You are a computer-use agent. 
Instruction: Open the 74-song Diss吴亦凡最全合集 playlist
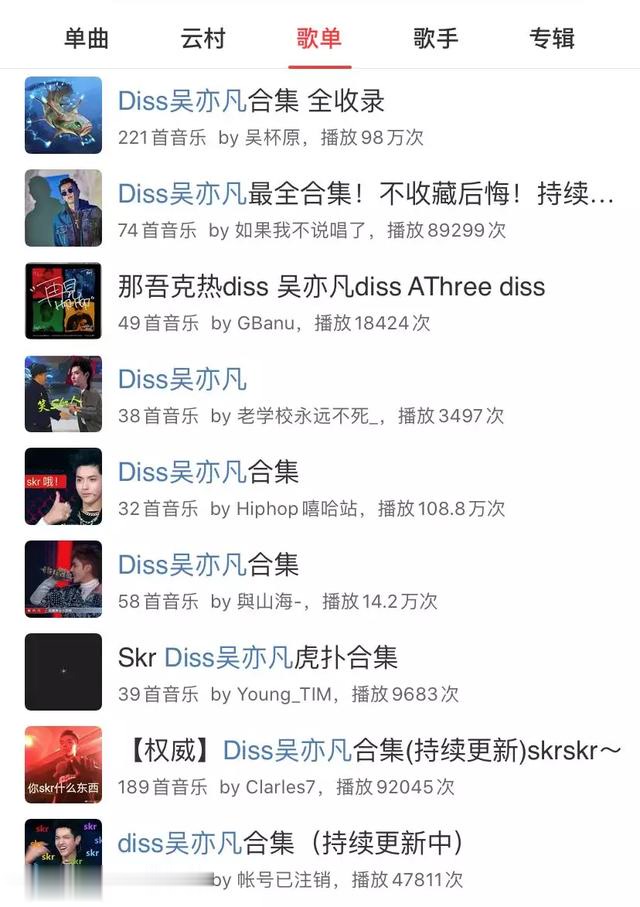365,194
